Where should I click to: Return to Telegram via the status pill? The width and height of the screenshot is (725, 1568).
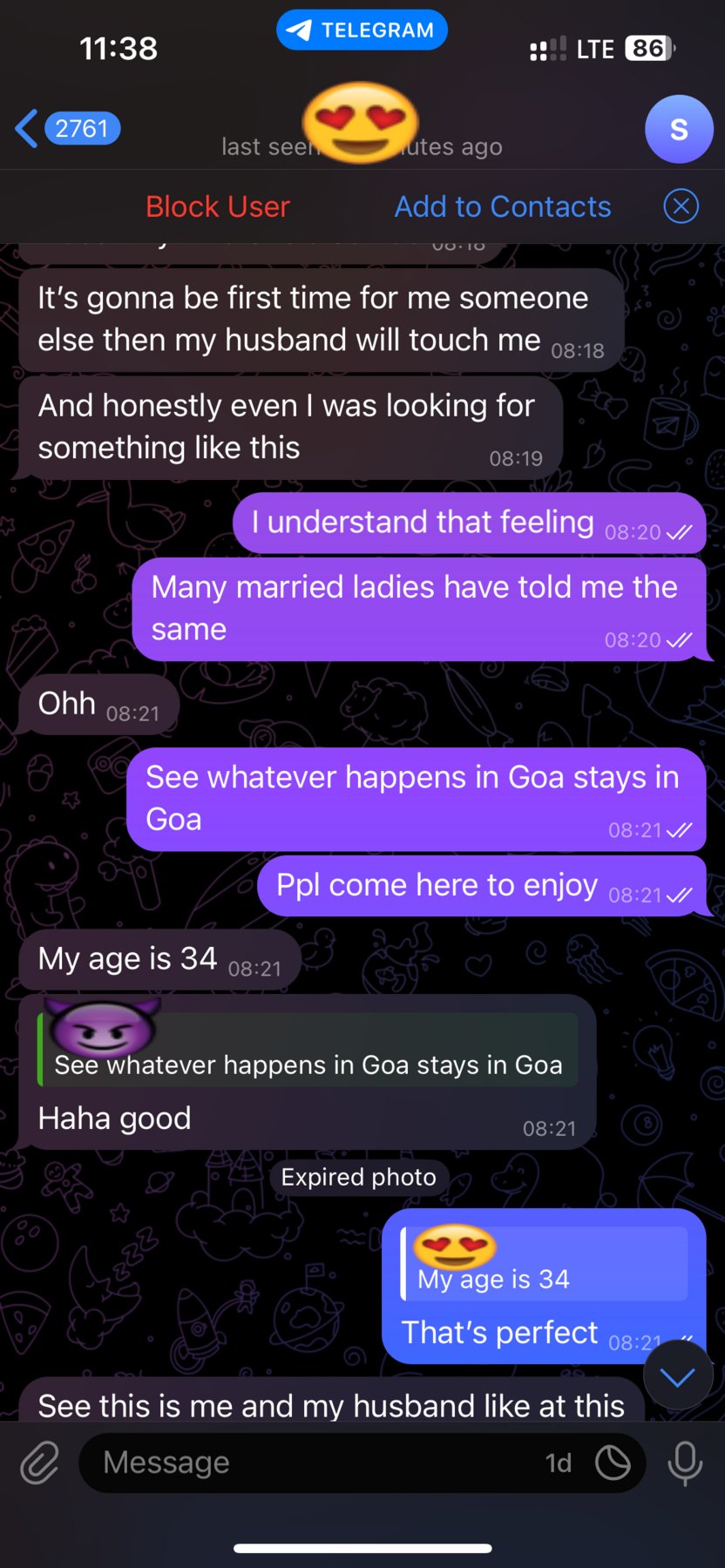[x=362, y=30]
